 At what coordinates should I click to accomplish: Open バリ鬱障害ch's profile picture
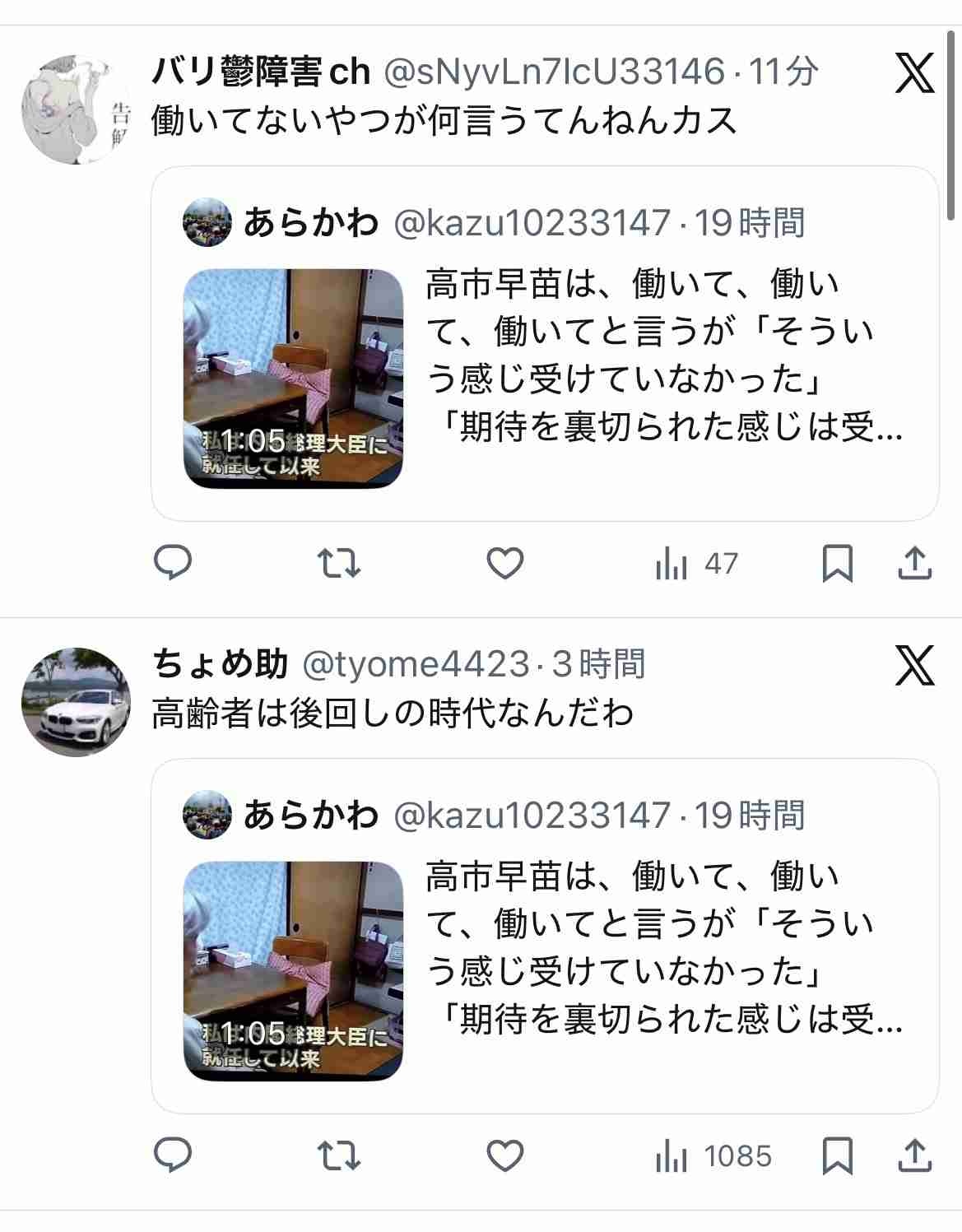tap(76, 109)
